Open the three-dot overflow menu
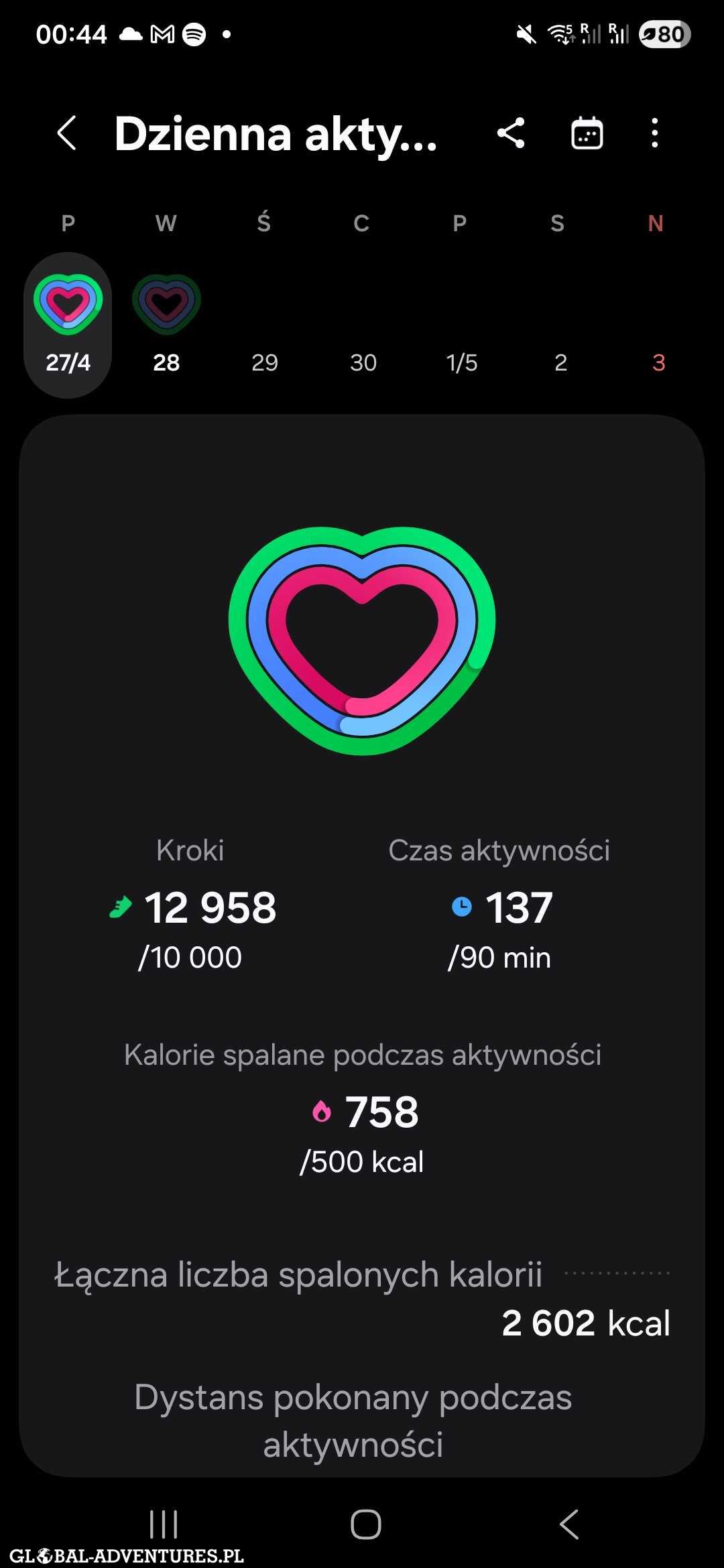 [654, 133]
